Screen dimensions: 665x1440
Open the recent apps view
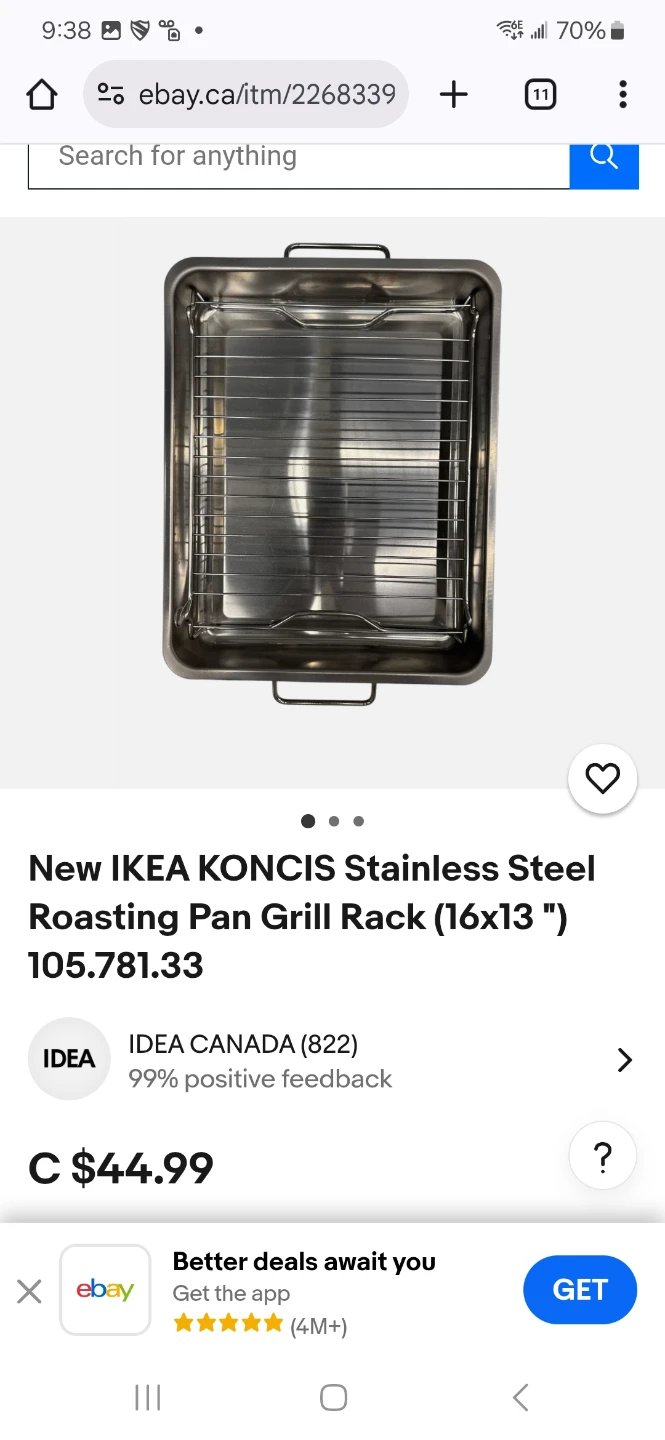click(147, 1397)
